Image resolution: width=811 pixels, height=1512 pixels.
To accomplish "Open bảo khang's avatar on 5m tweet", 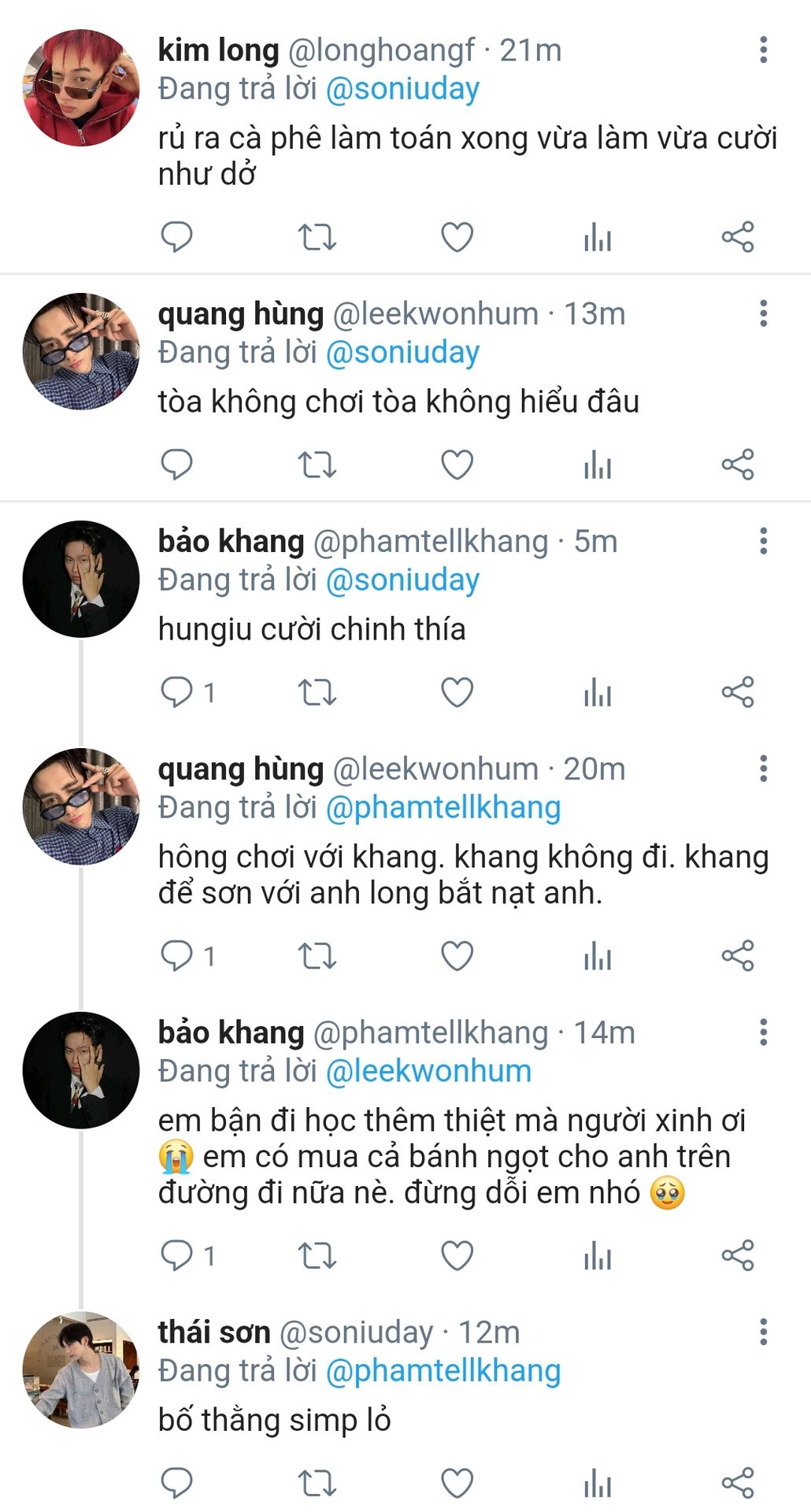I will click(81, 579).
